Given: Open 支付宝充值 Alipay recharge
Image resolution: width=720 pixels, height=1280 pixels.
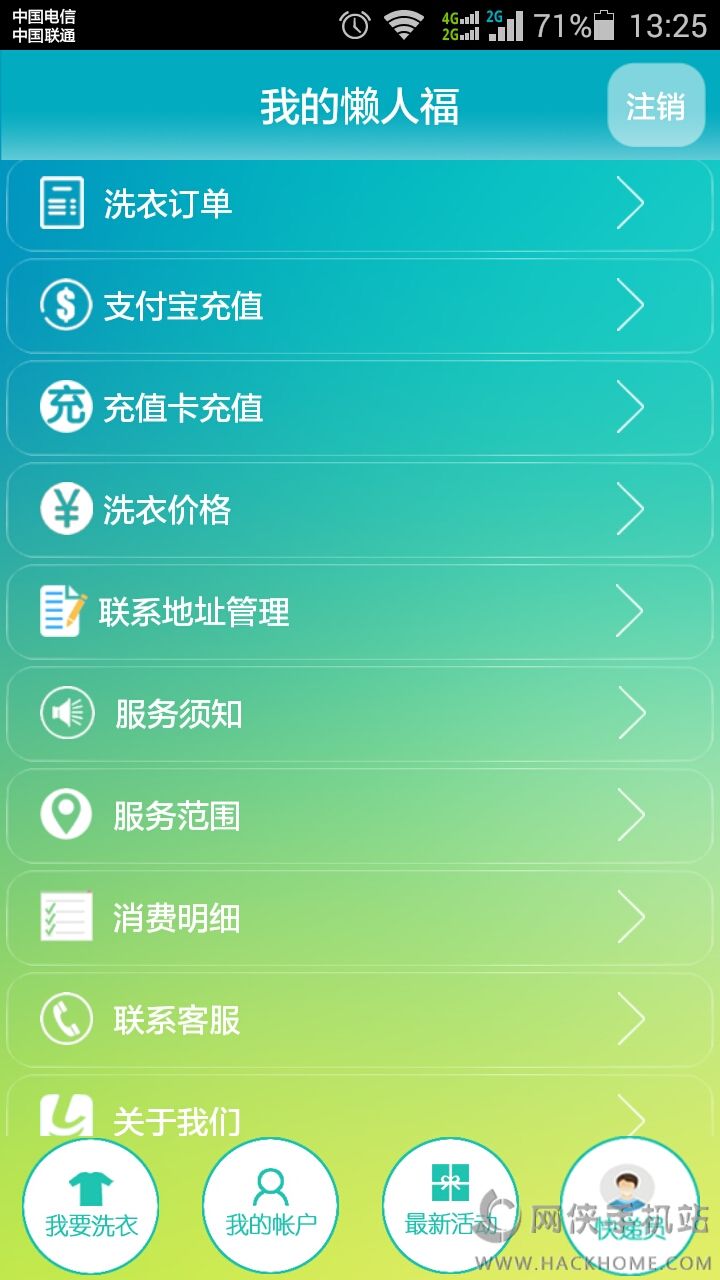Looking at the screenshot, I should (360, 306).
